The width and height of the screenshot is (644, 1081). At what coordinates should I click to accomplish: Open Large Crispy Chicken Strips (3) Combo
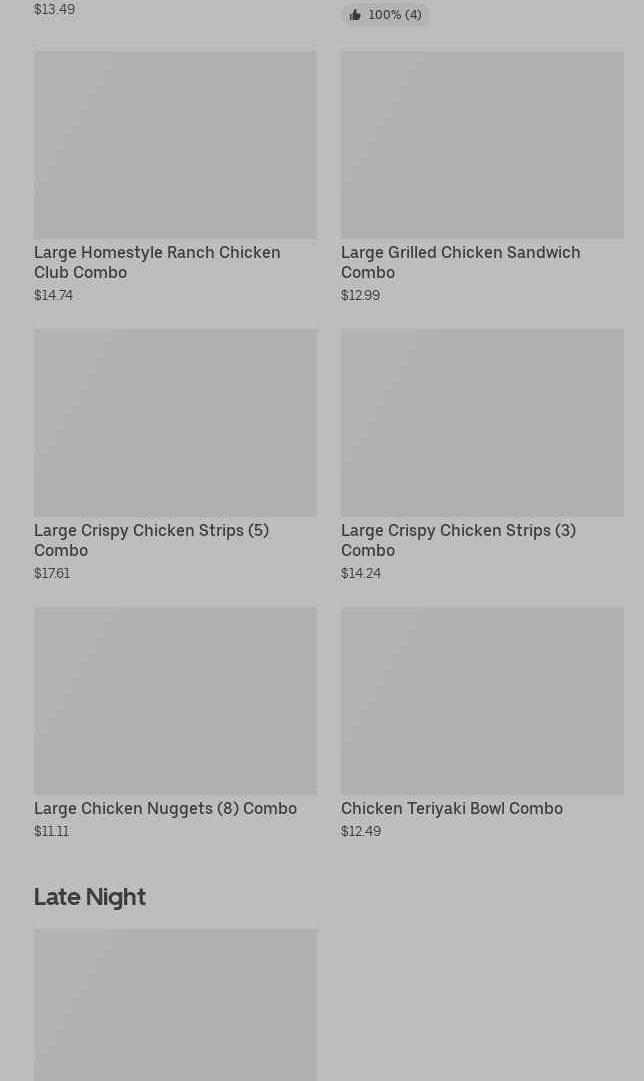click(x=482, y=455)
